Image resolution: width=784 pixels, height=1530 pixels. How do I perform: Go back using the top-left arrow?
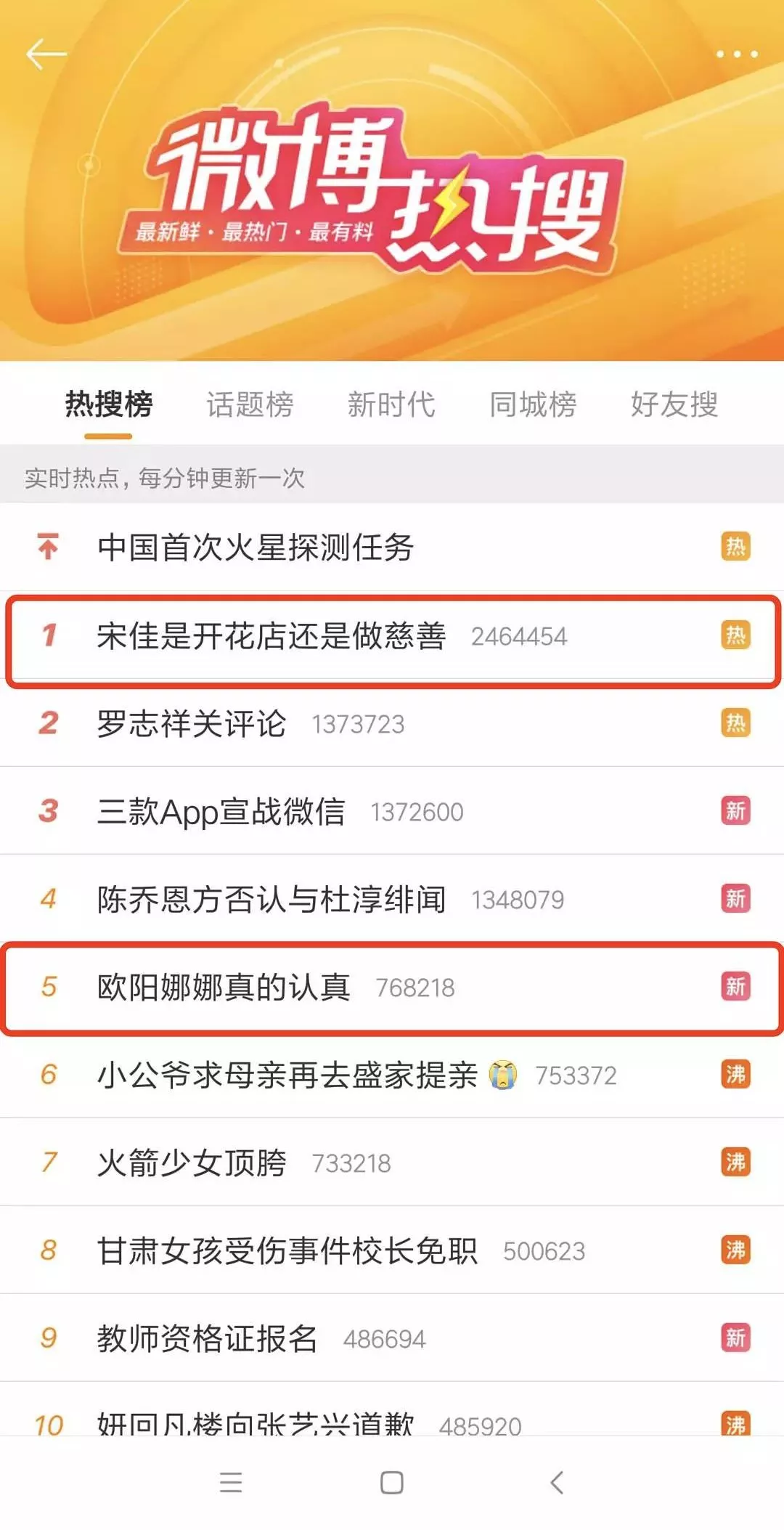coord(46,54)
